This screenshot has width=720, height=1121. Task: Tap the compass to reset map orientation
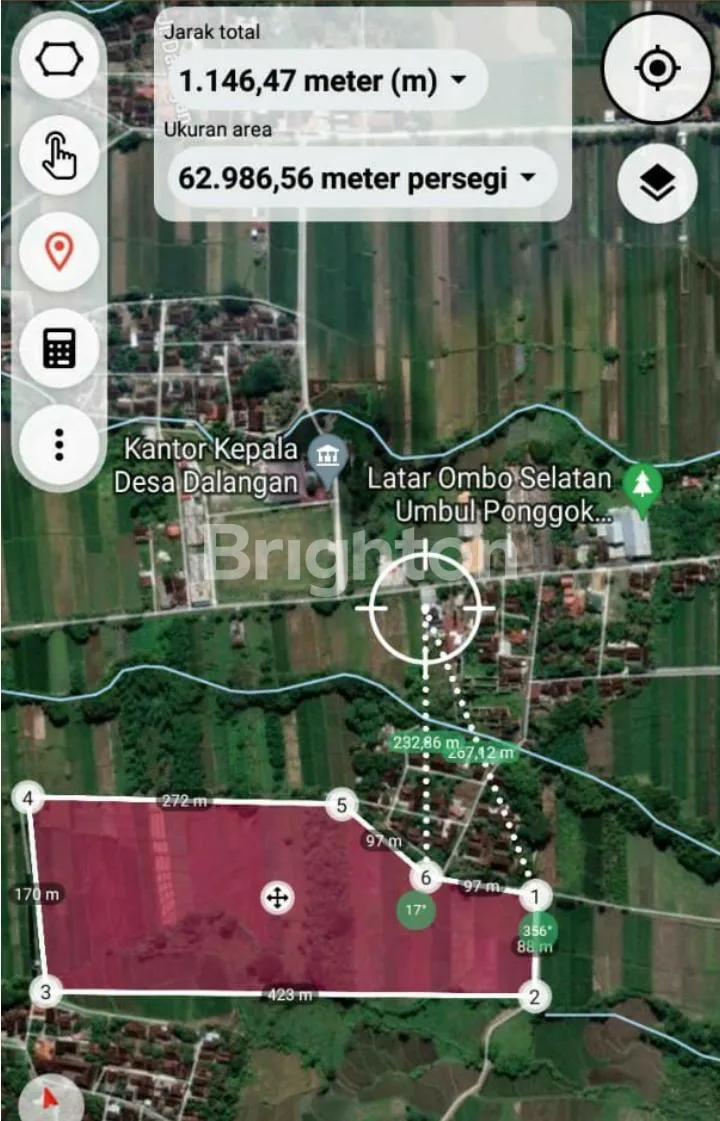point(45,1100)
